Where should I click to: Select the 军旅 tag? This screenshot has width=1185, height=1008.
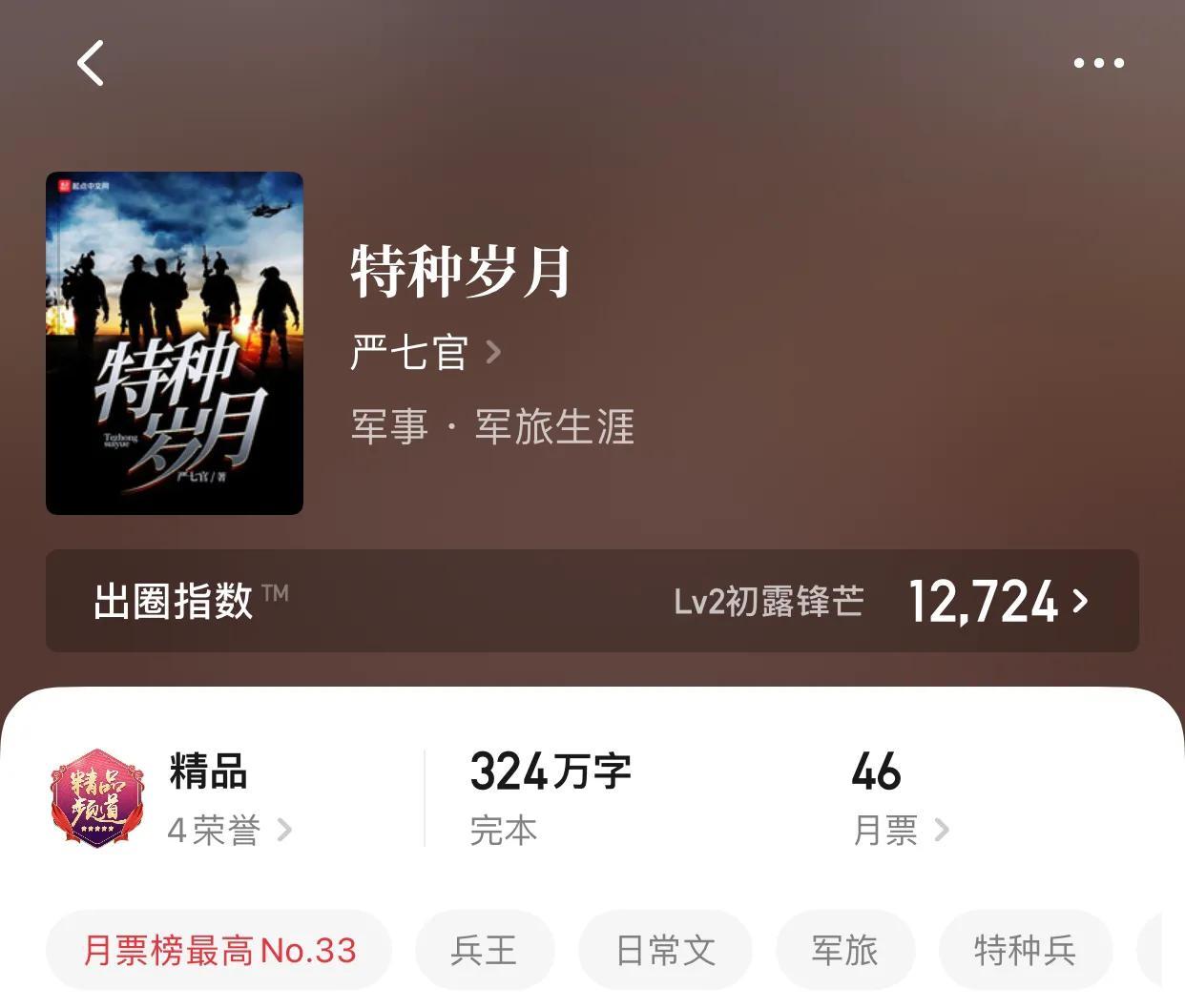click(844, 950)
